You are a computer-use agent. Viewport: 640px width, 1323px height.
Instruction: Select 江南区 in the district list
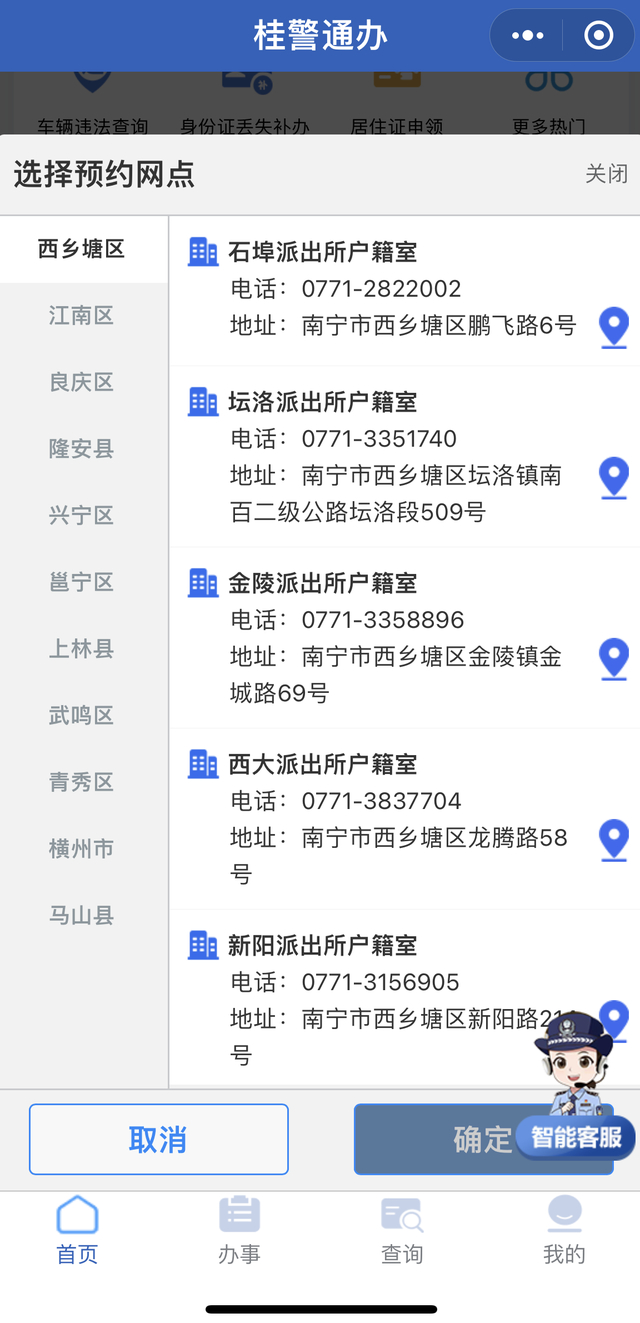(82, 316)
